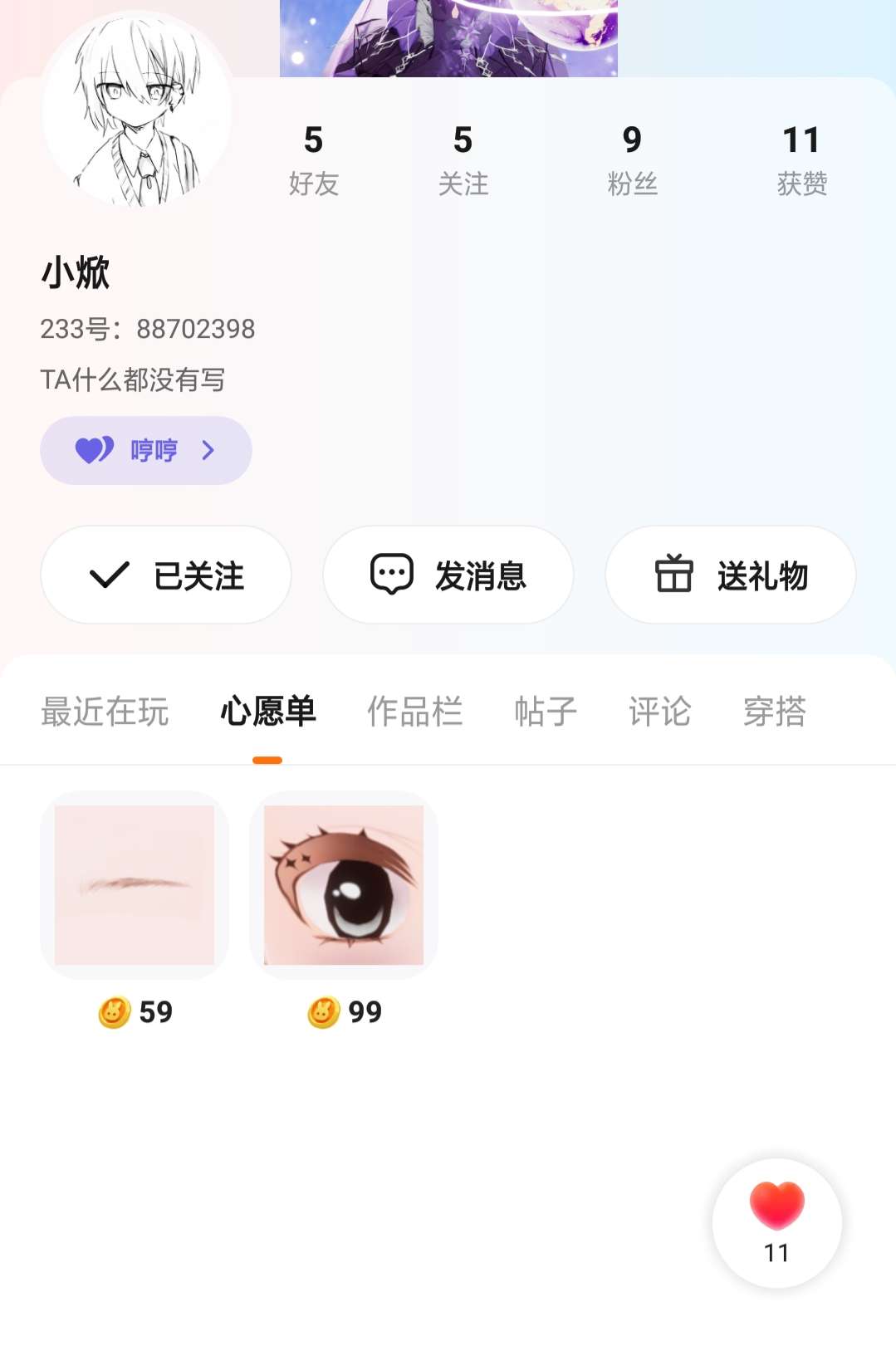Open the 关注 following list
This screenshot has width=896, height=1346.
click(463, 159)
